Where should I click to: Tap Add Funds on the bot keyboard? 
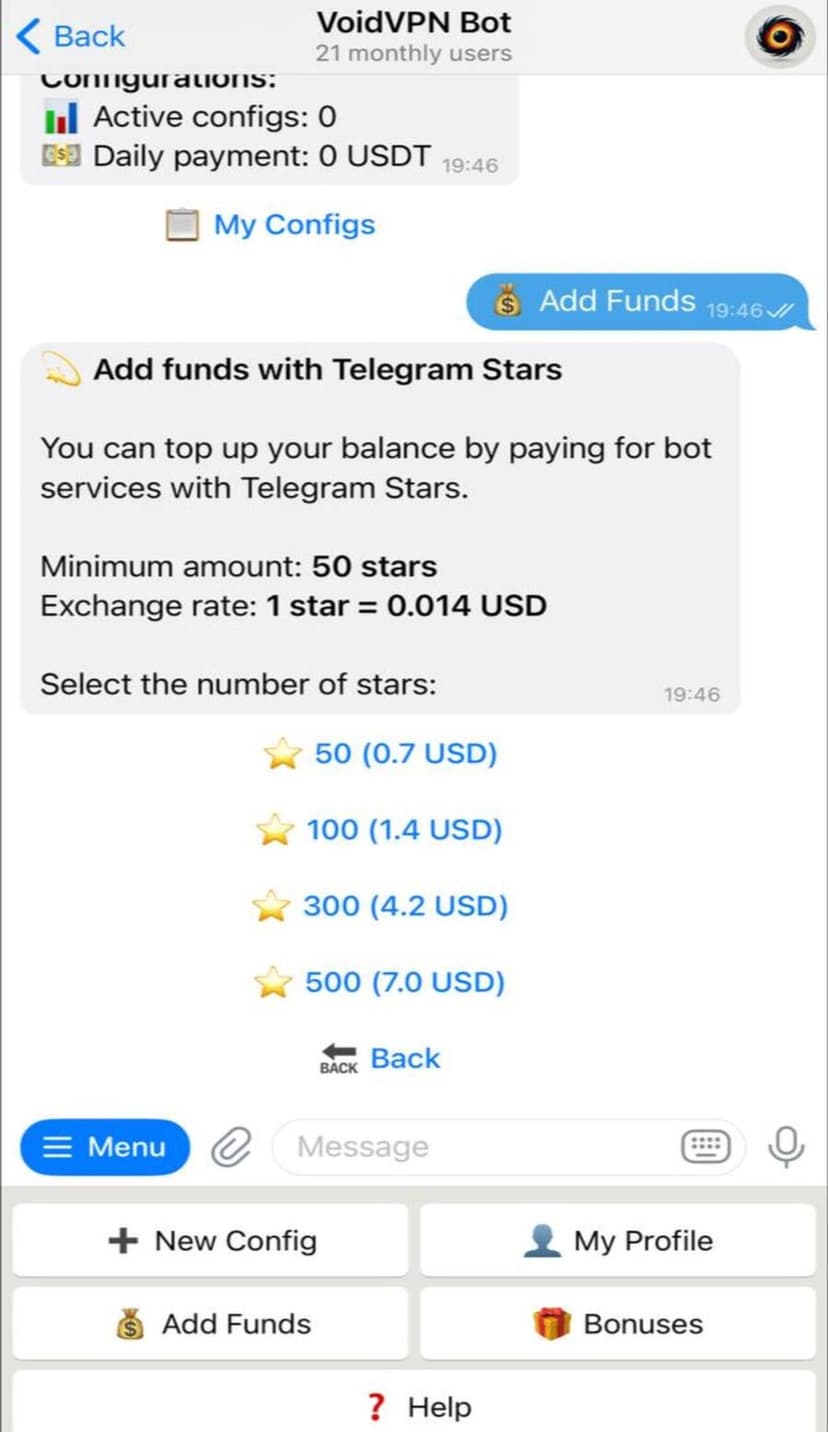[211, 1324]
